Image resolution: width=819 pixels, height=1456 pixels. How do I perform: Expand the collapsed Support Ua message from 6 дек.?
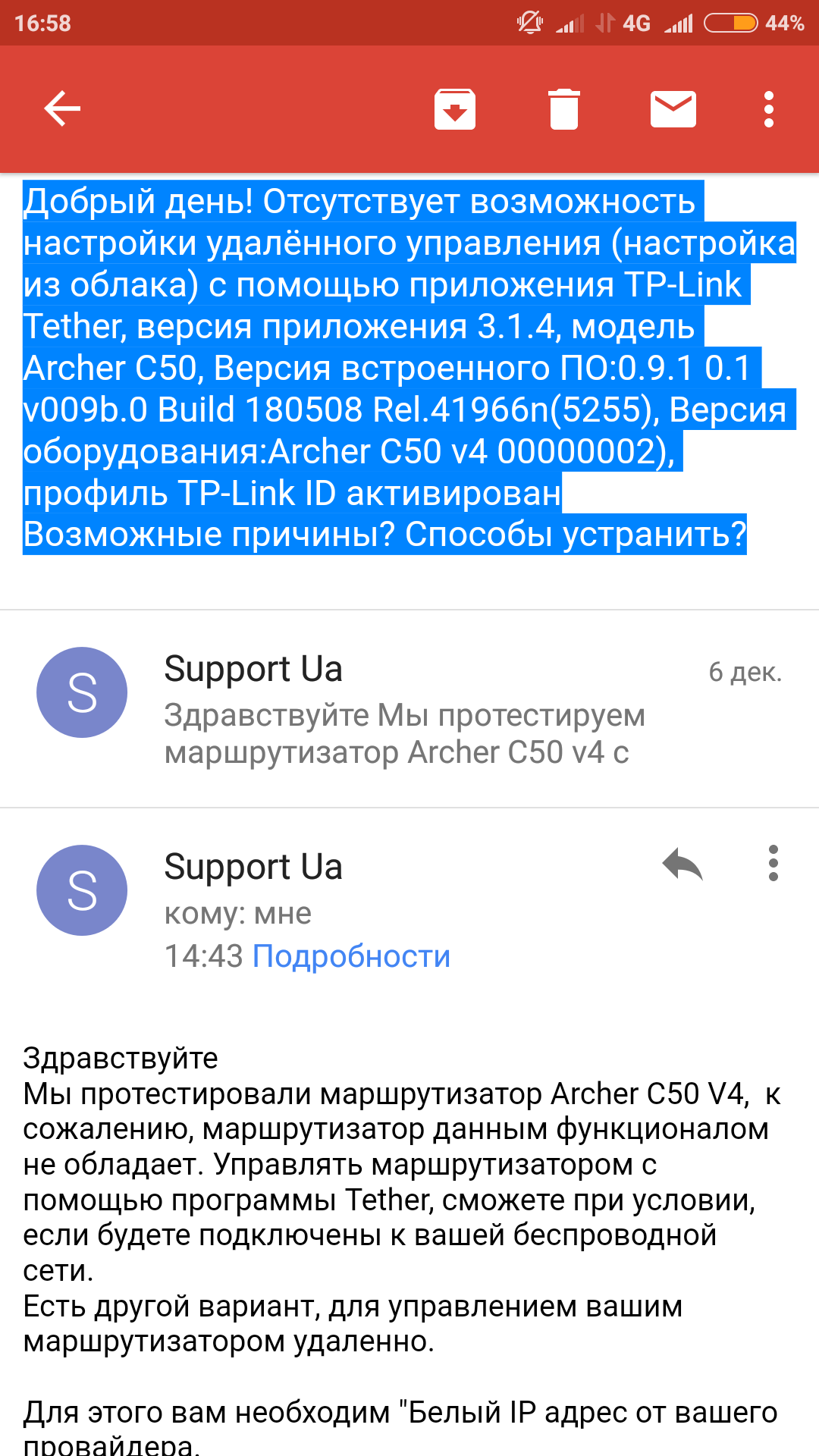point(409,709)
